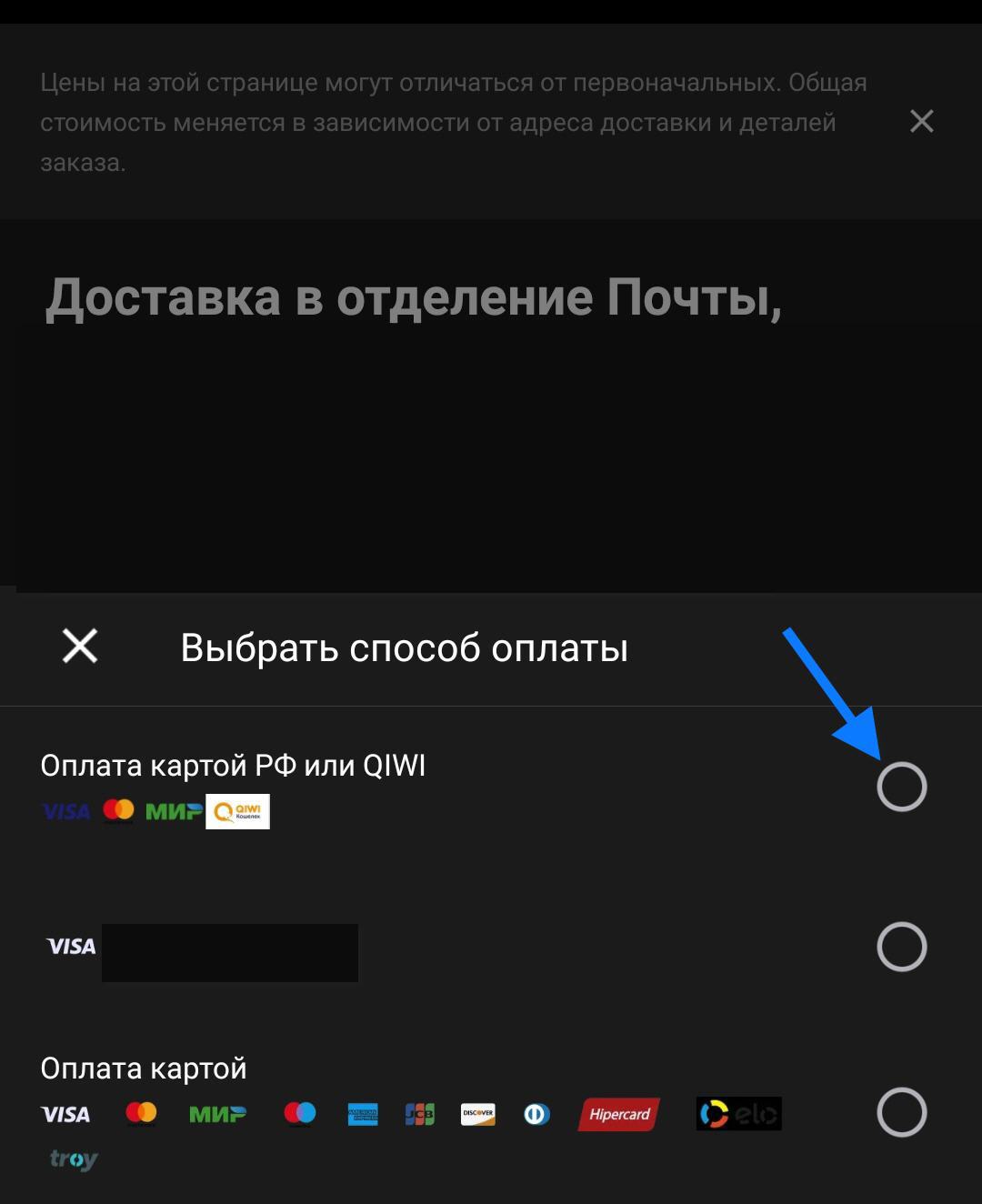Screen dimensions: 982x1204
Task: Dismiss the price notice banner
Action: click(x=921, y=121)
